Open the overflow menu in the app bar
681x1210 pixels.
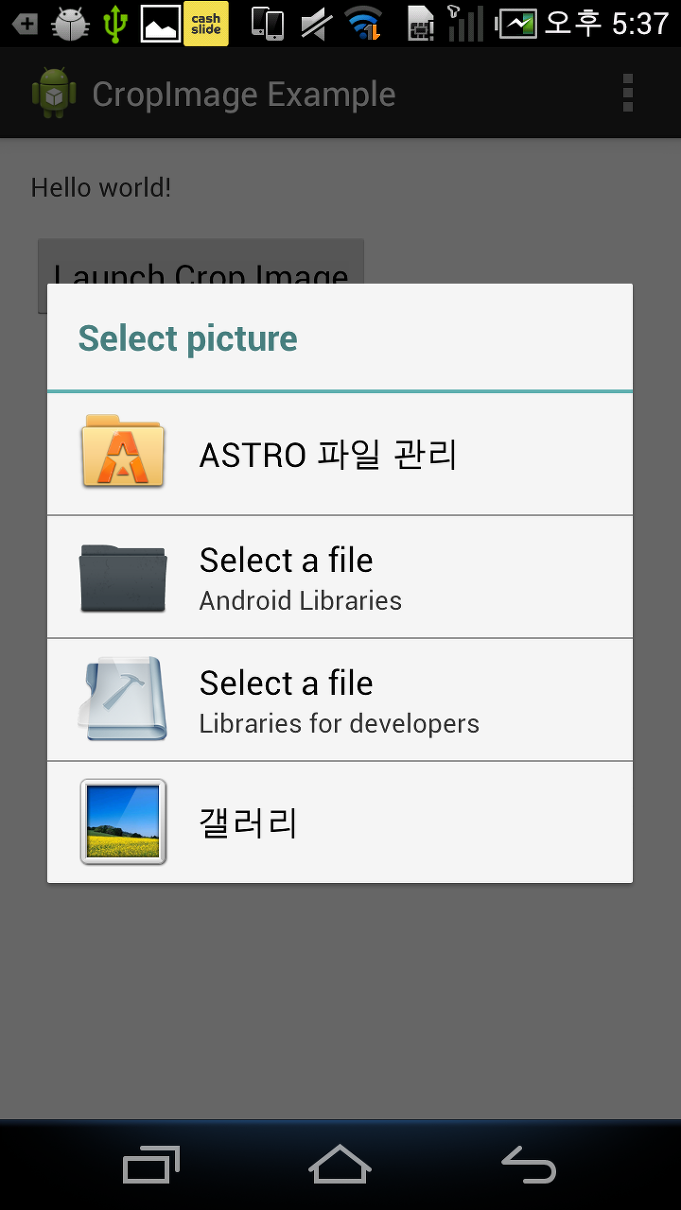pyautogui.click(x=628, y=93)
